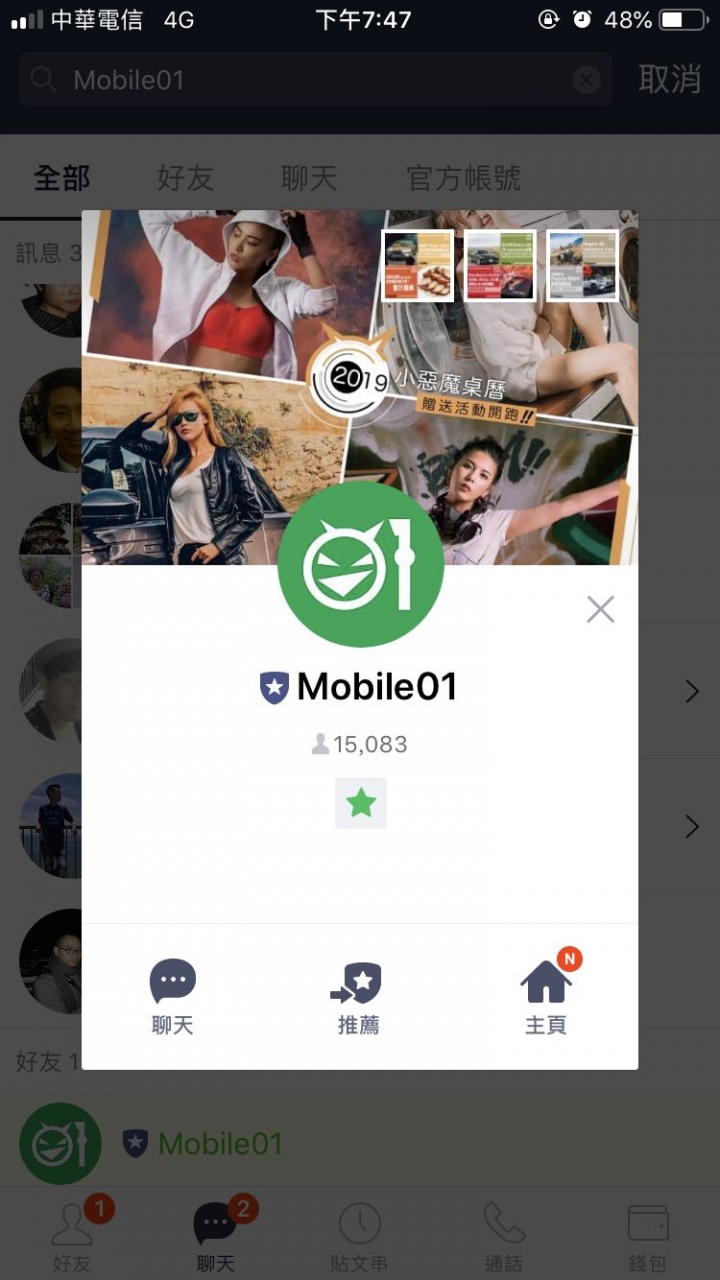The image size is (720, 1280).
Task: Recommend Mobile01 to friends (推薦)
Action: [358, 996]
